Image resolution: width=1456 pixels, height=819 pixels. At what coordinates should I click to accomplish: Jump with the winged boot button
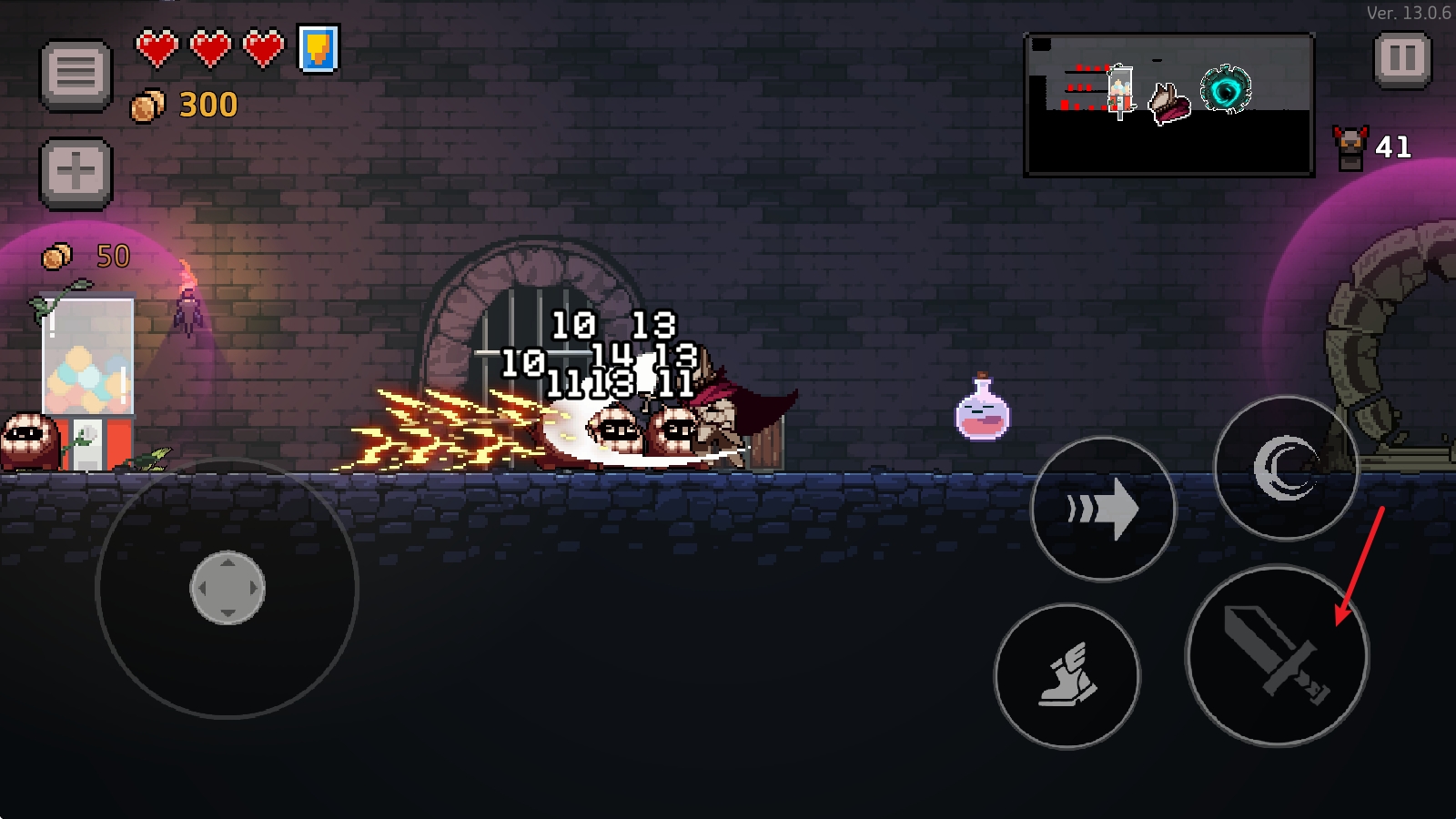1067,676
